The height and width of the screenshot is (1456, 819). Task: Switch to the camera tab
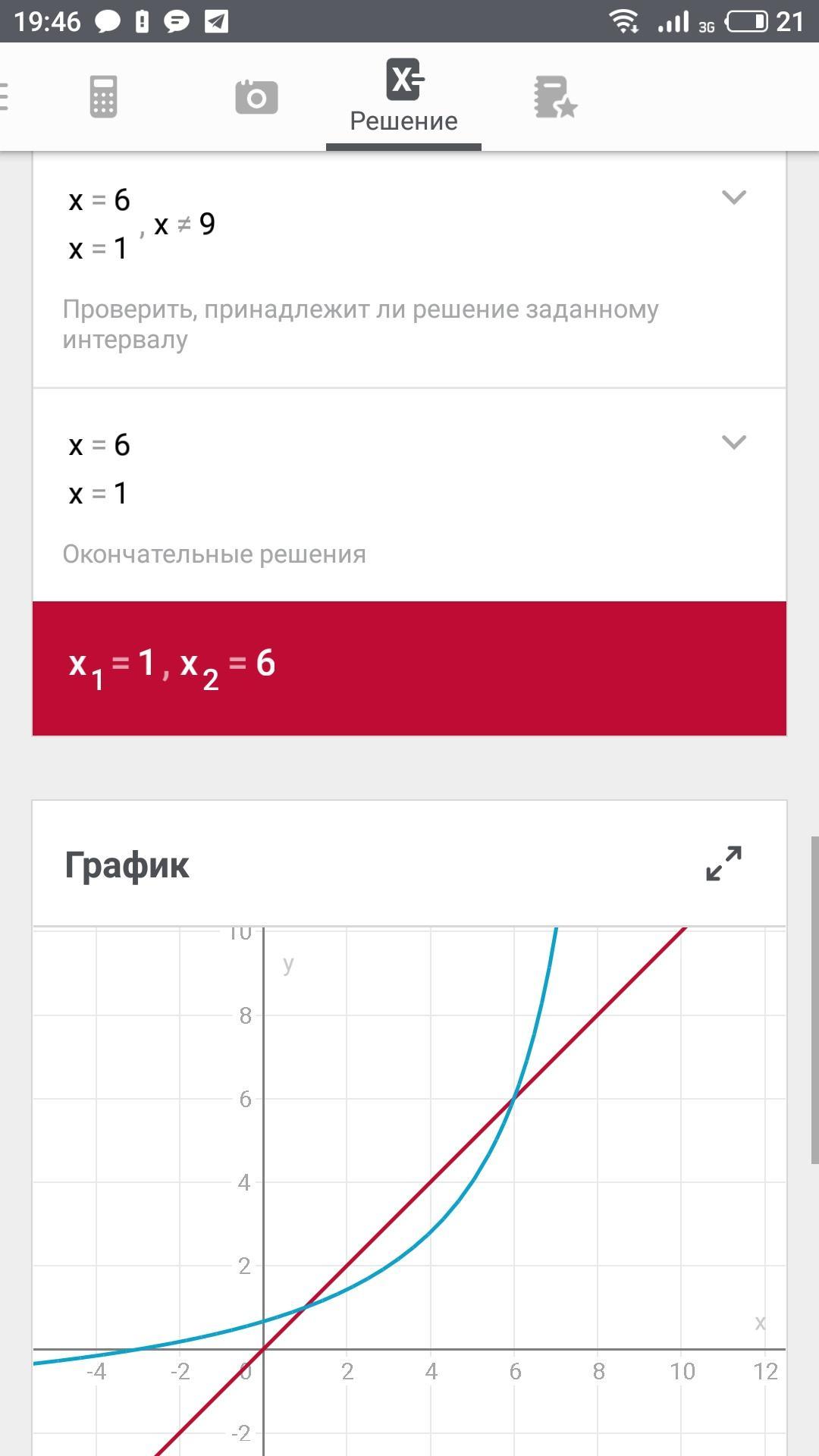click(x=256, y=97)
